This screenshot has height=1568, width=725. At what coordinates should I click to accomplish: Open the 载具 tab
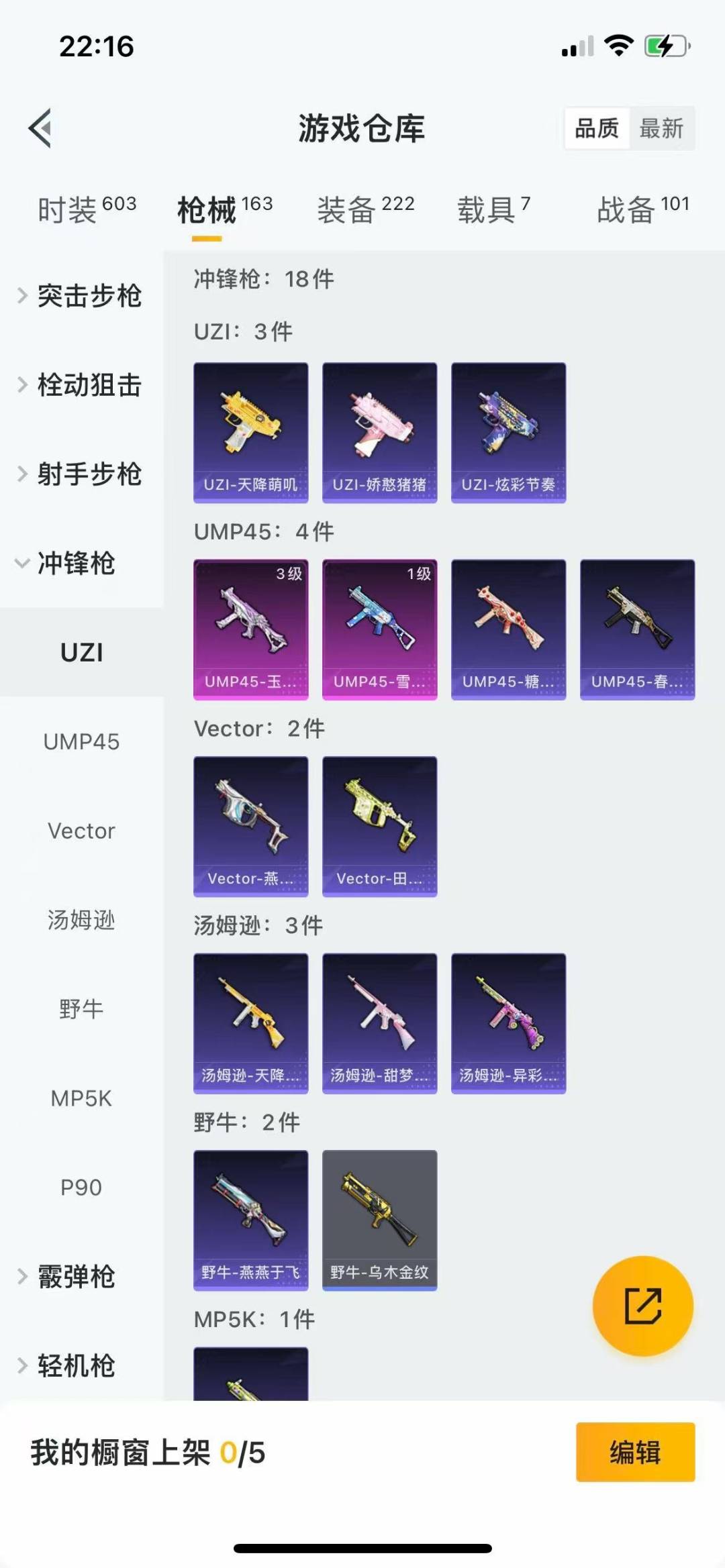(x=494, y=209)
